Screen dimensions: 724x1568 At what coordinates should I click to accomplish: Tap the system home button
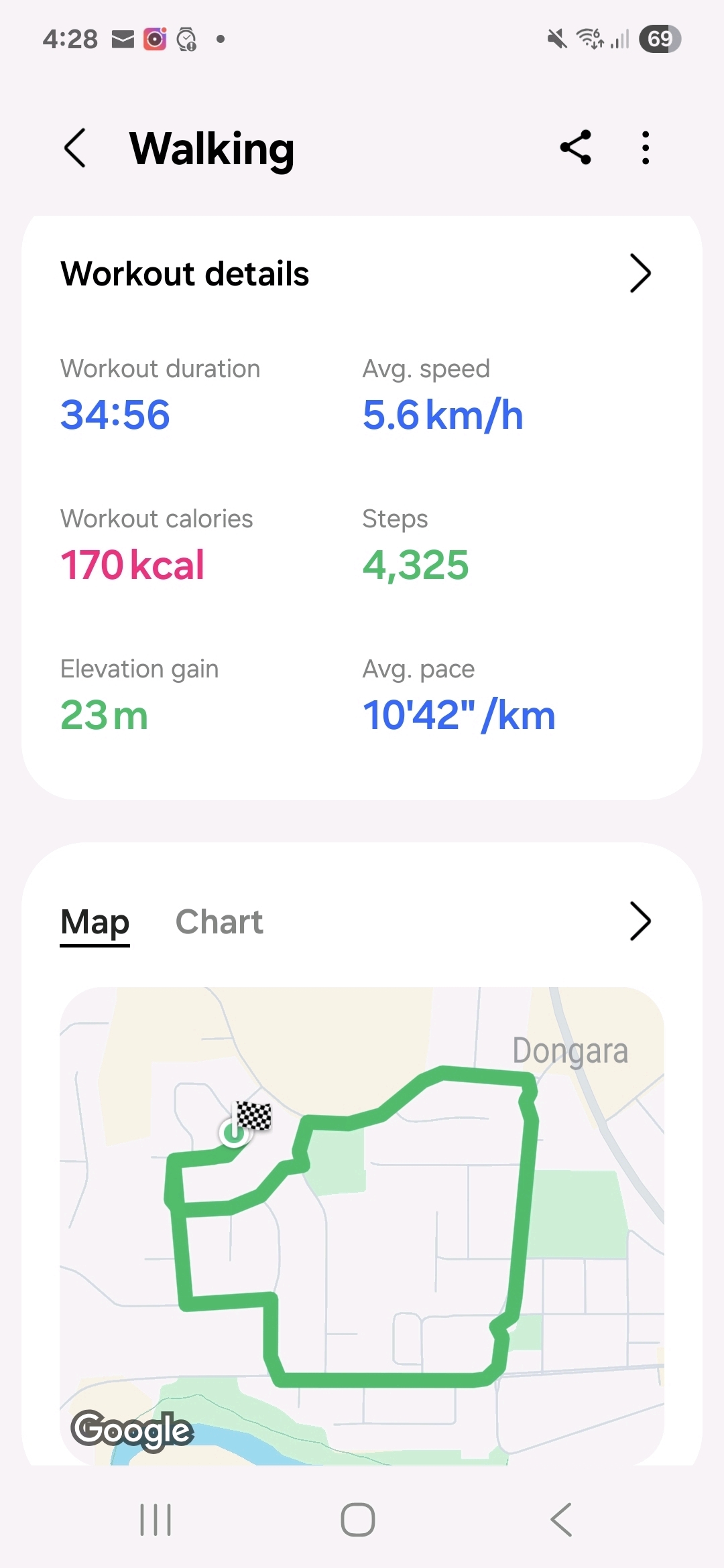[x=358, y=1519]
